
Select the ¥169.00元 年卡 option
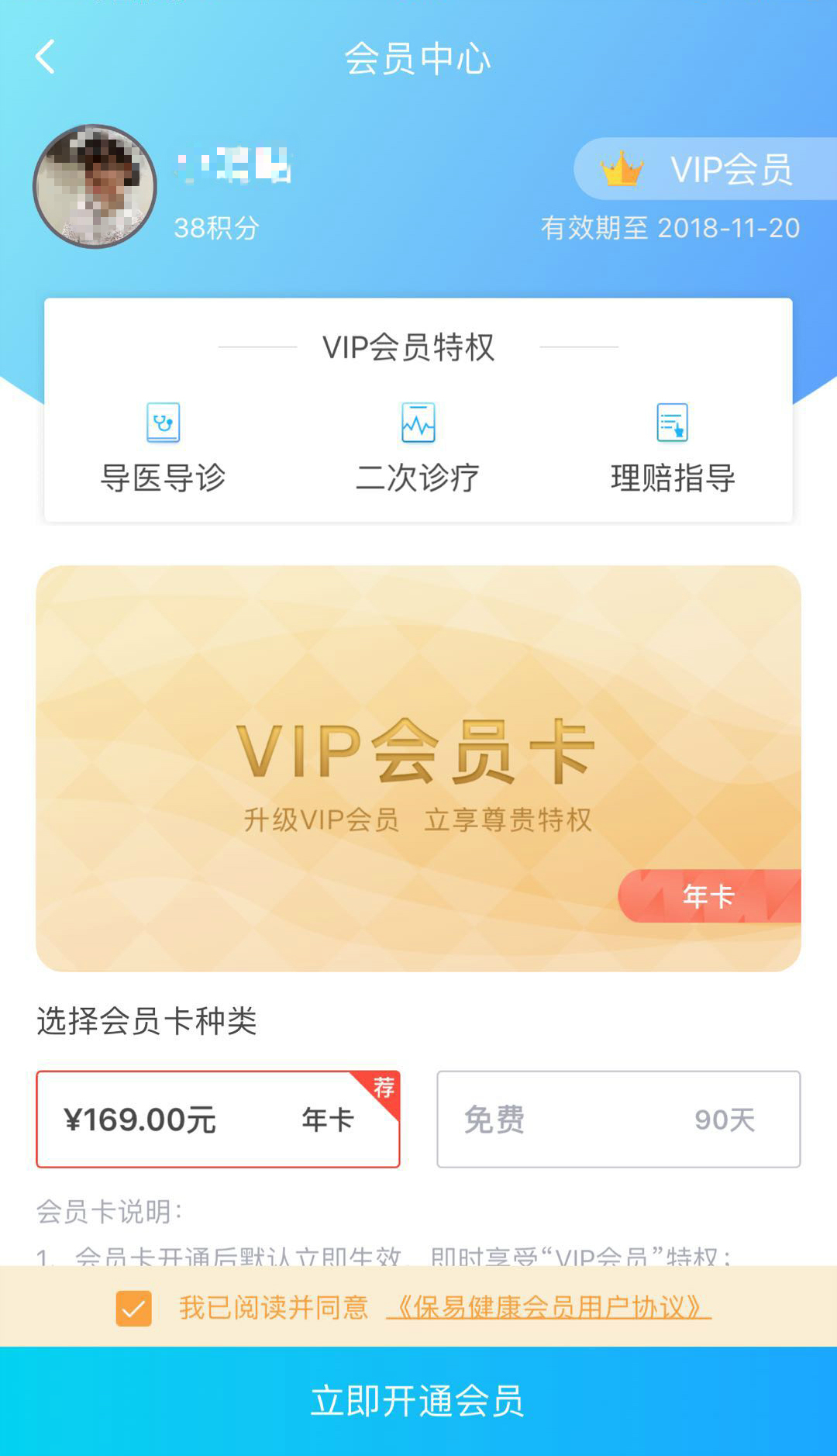pyautogui.click(x=218, y=1119)
